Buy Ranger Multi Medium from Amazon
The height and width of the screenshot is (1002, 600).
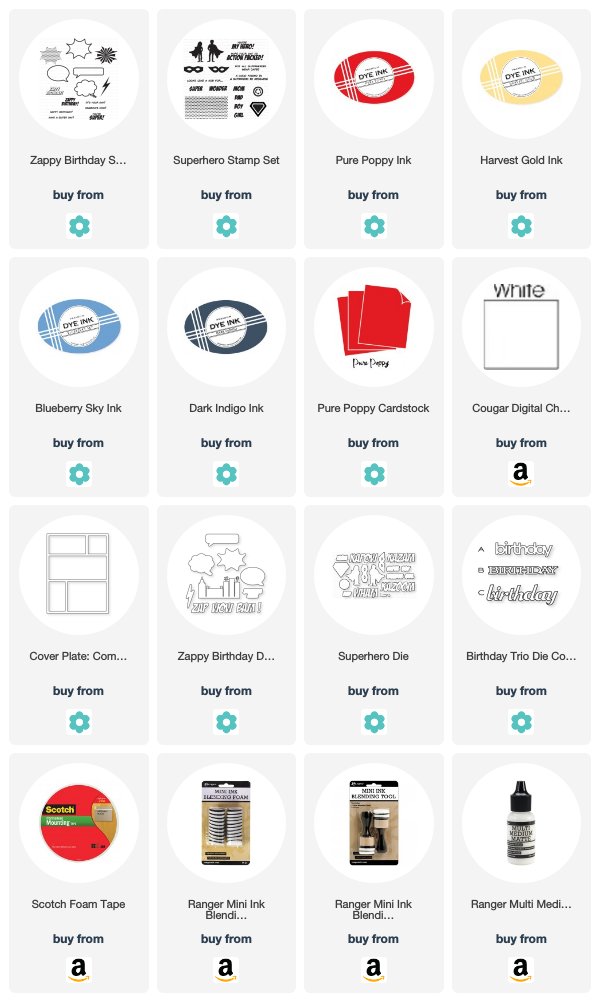[521, 970]
